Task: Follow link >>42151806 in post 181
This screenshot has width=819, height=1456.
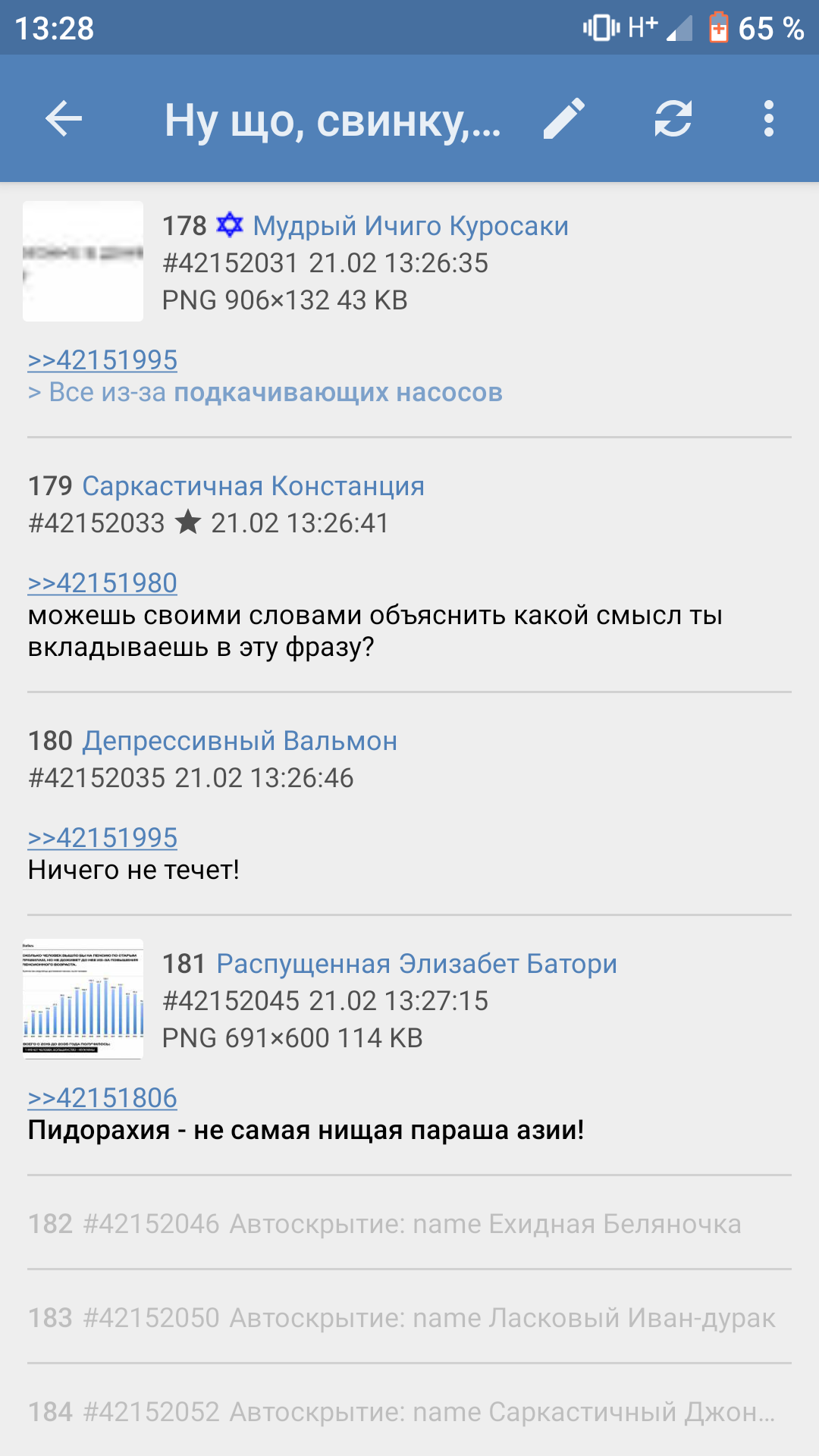Action: coord(102,1098)
